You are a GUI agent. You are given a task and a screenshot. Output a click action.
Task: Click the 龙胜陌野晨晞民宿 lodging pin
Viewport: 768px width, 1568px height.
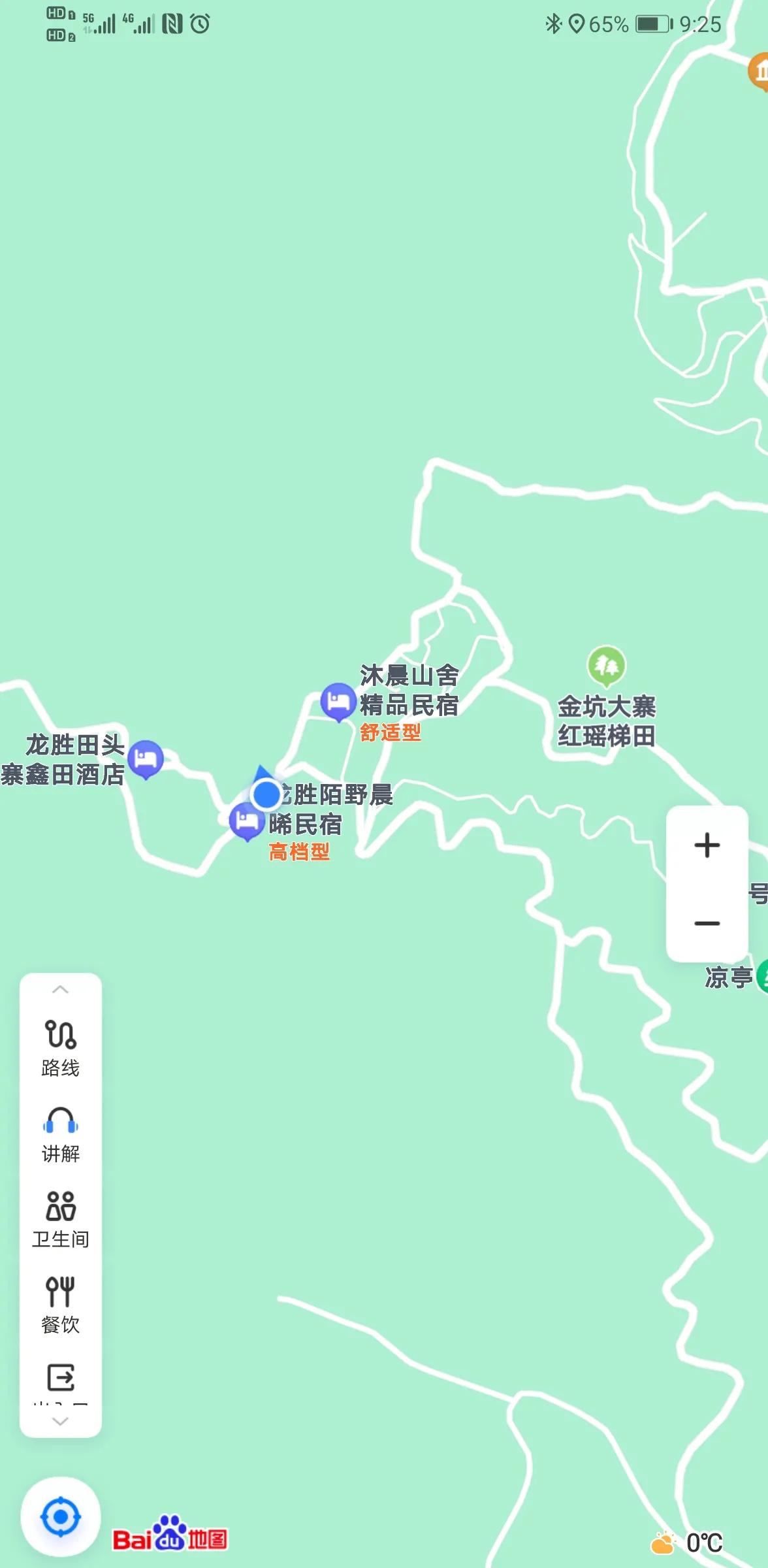click(x=246, y=820)
